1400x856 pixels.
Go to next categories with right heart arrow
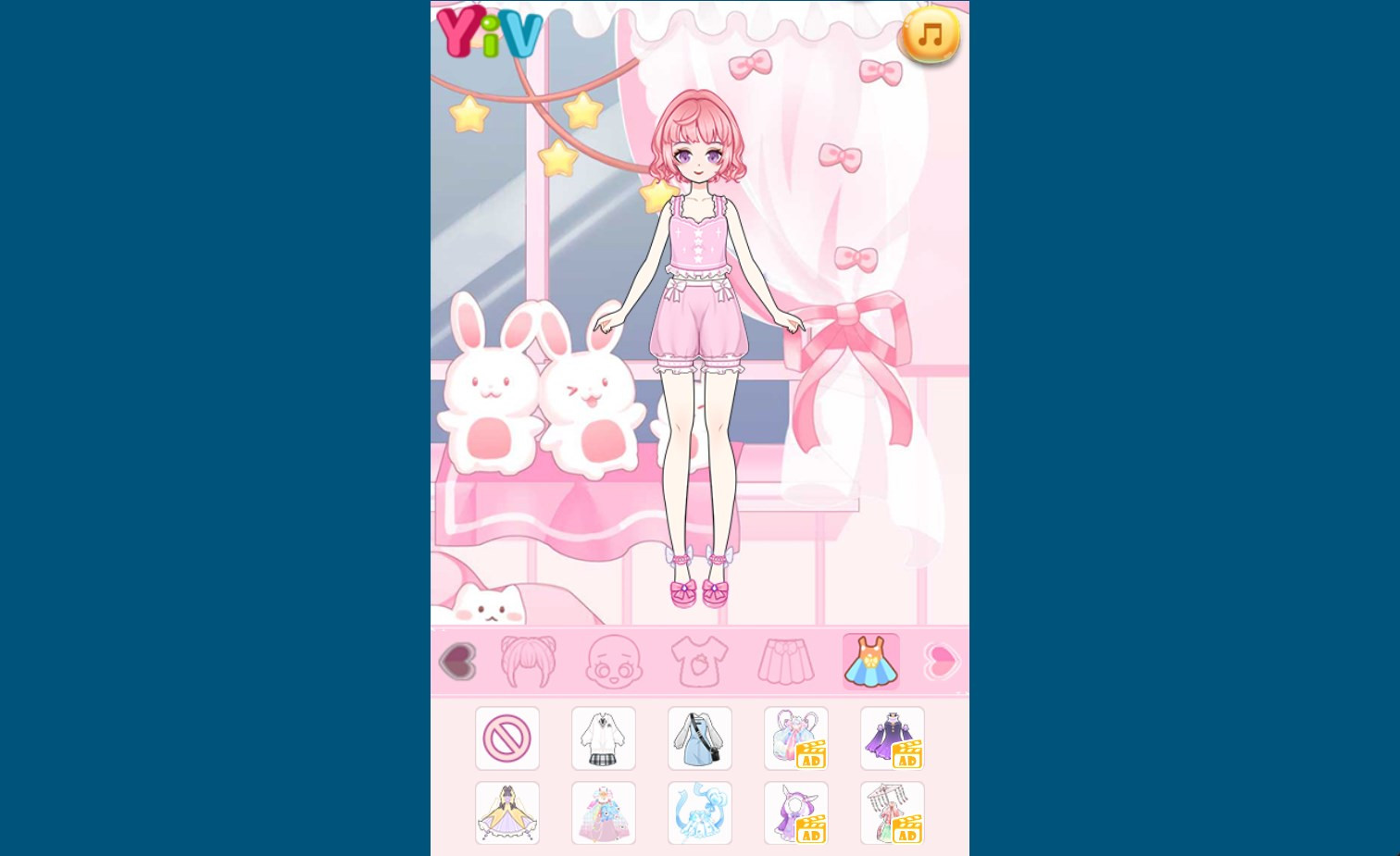942,662
